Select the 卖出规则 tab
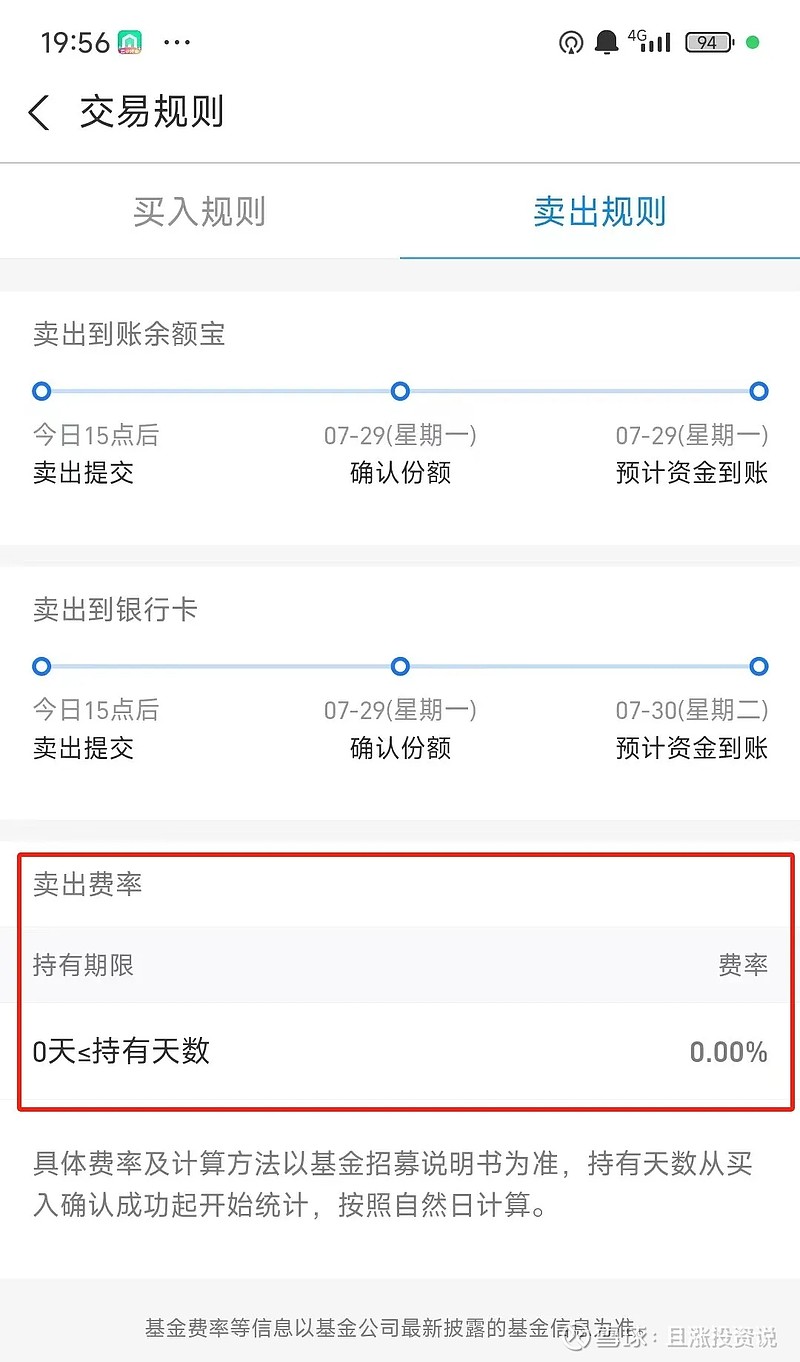Viewport: 800px width, 1362px height. tap(600, 212)
